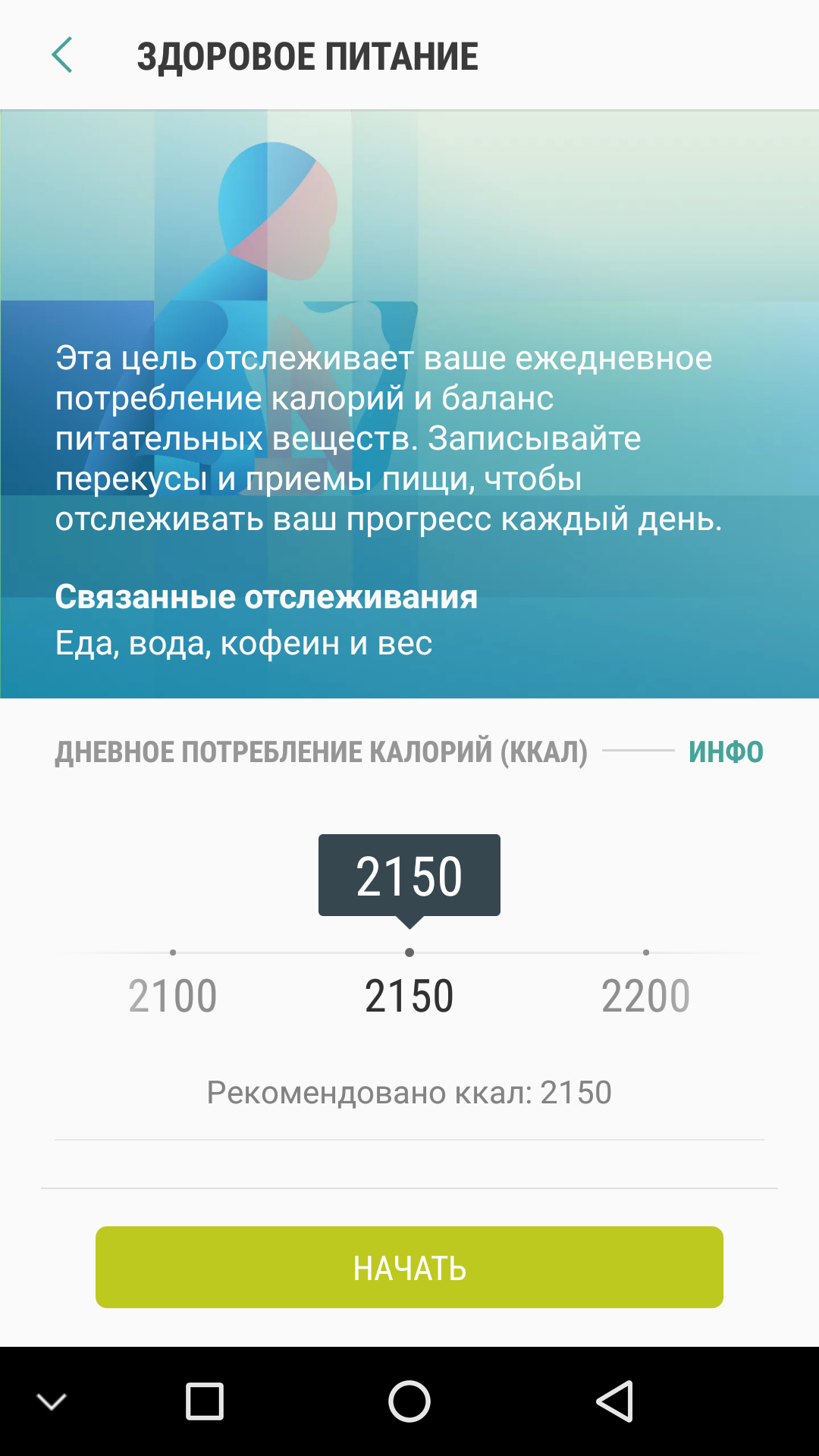Viewport: 819px width, 1456px height.
Task: Select 2200 on the calorie scale
Action: pos(646,996)
